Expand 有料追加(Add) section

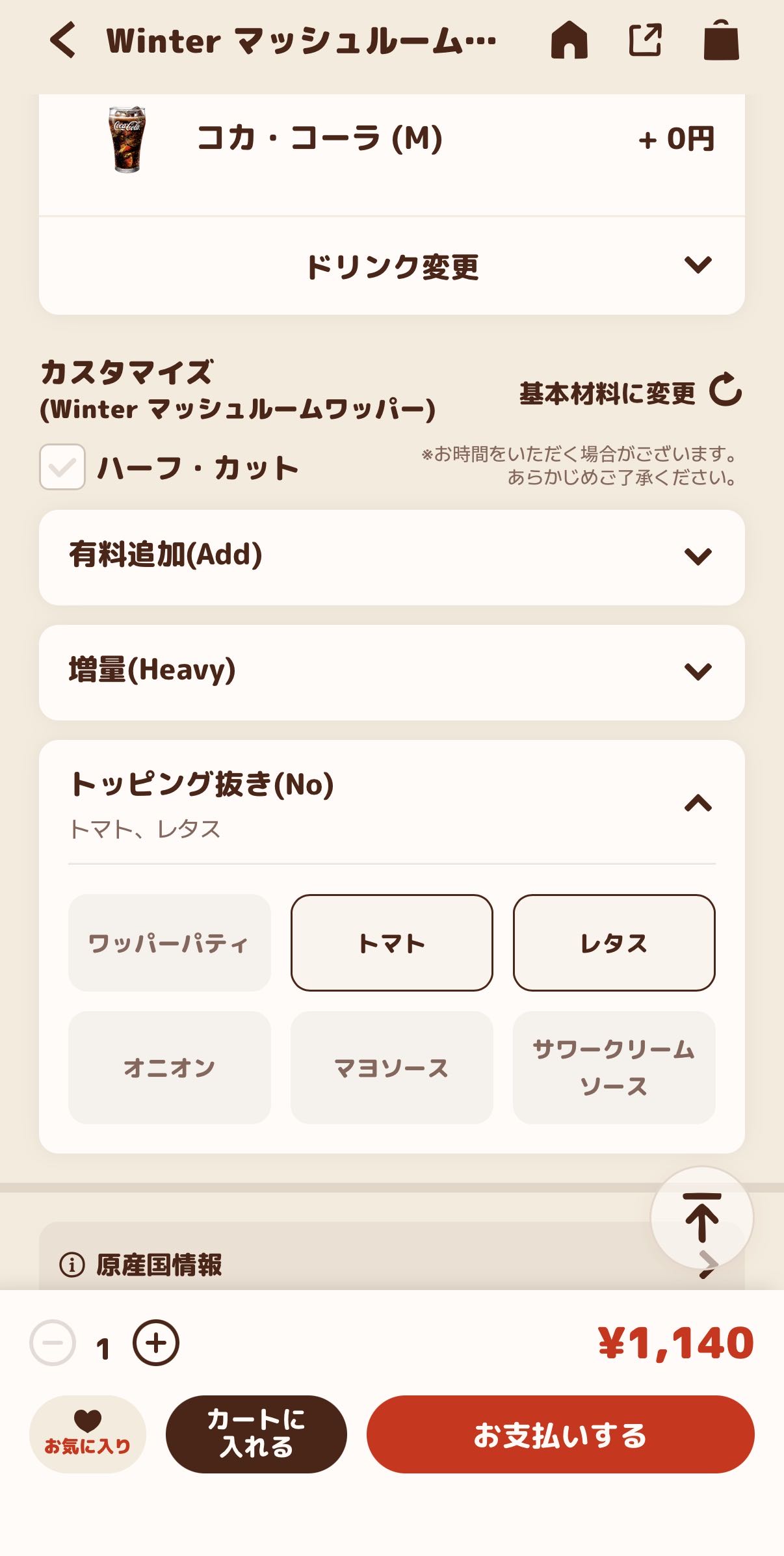(x=391, y=557)
